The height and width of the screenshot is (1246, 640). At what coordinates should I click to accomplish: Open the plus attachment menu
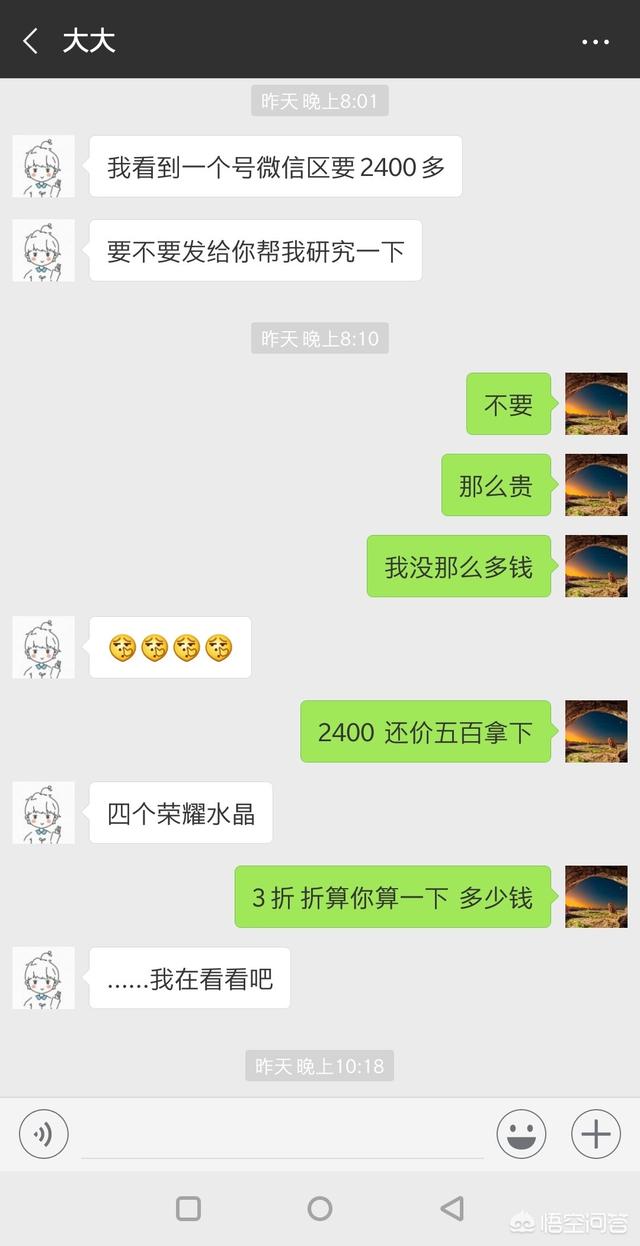tap(596, 1134)
